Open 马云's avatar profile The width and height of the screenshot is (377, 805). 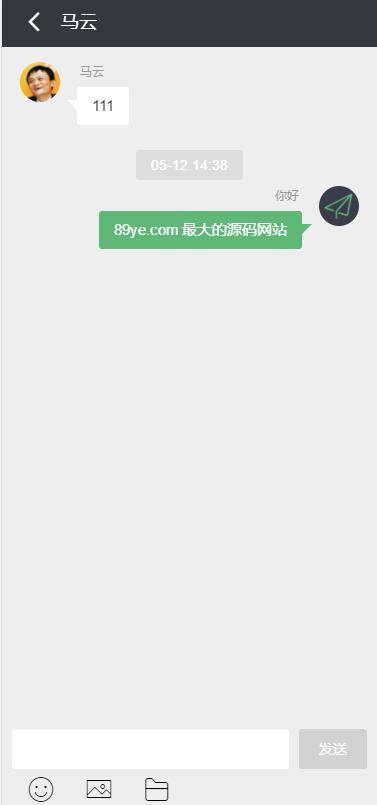click(40, 82)
